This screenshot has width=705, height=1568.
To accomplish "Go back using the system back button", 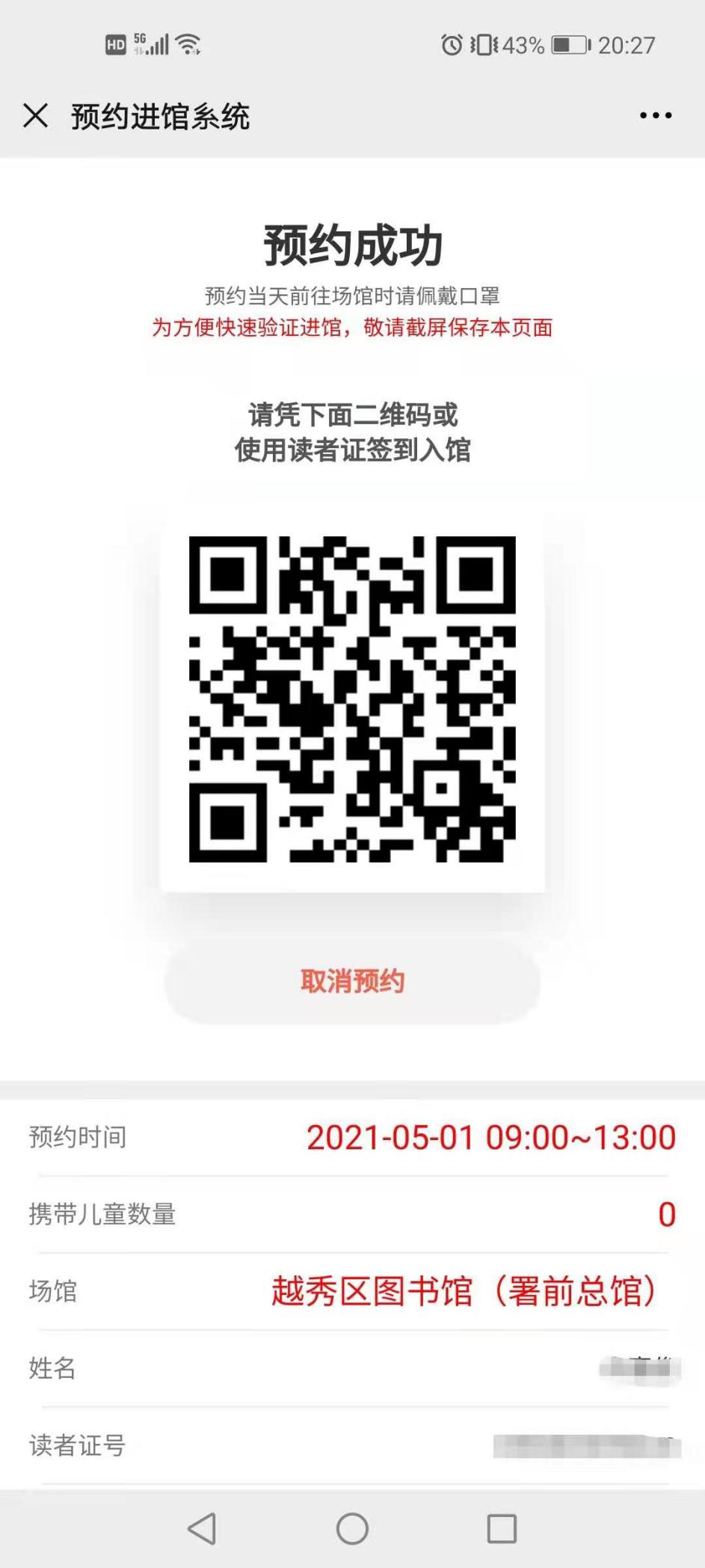I will point(202,1528).
